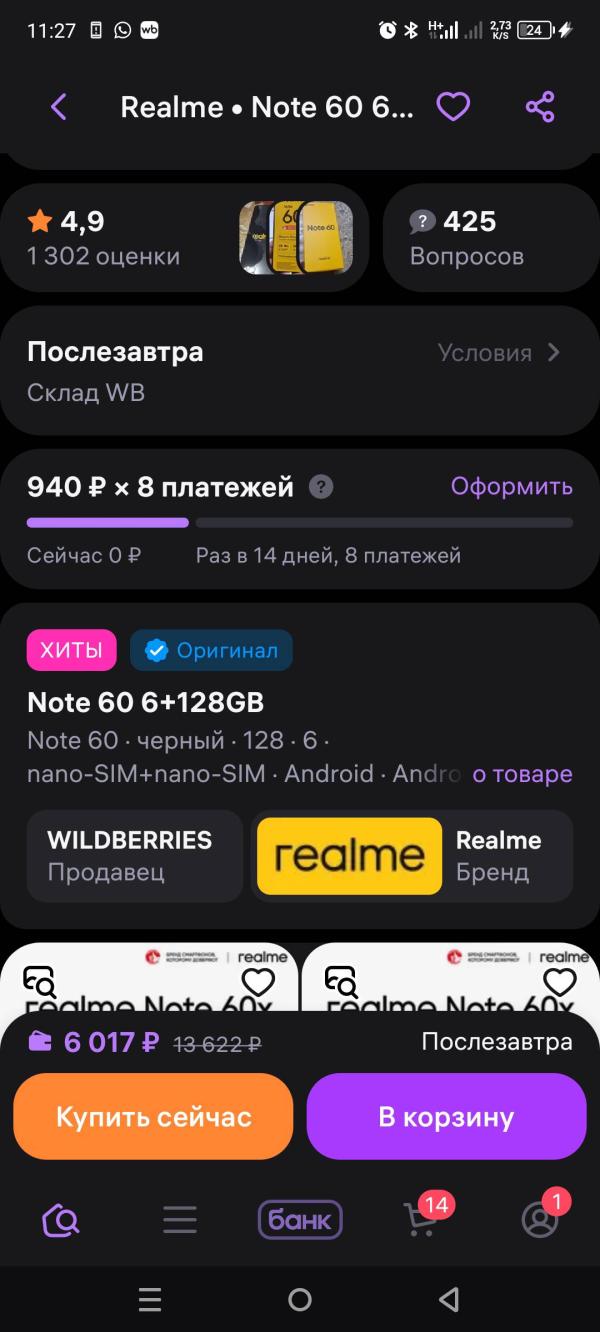This screenshot has width=600, height=1332.
Task: Tap the system home button
Action: [300, 1299]
